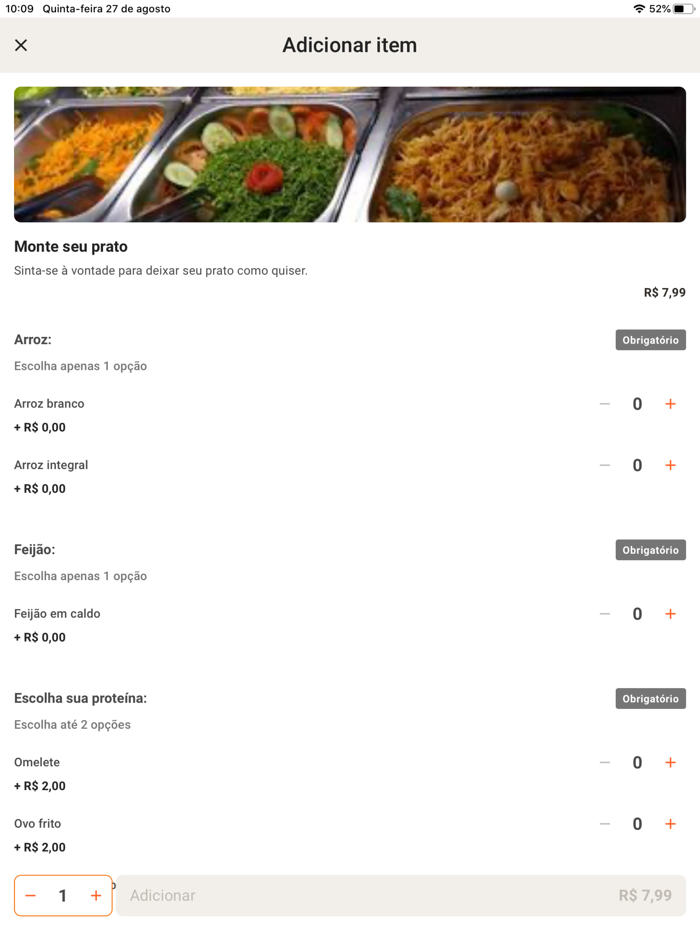The width and height of the screenshot is (700, 934).
Task: Add one Arroz integral
Action: coord(670,465)
